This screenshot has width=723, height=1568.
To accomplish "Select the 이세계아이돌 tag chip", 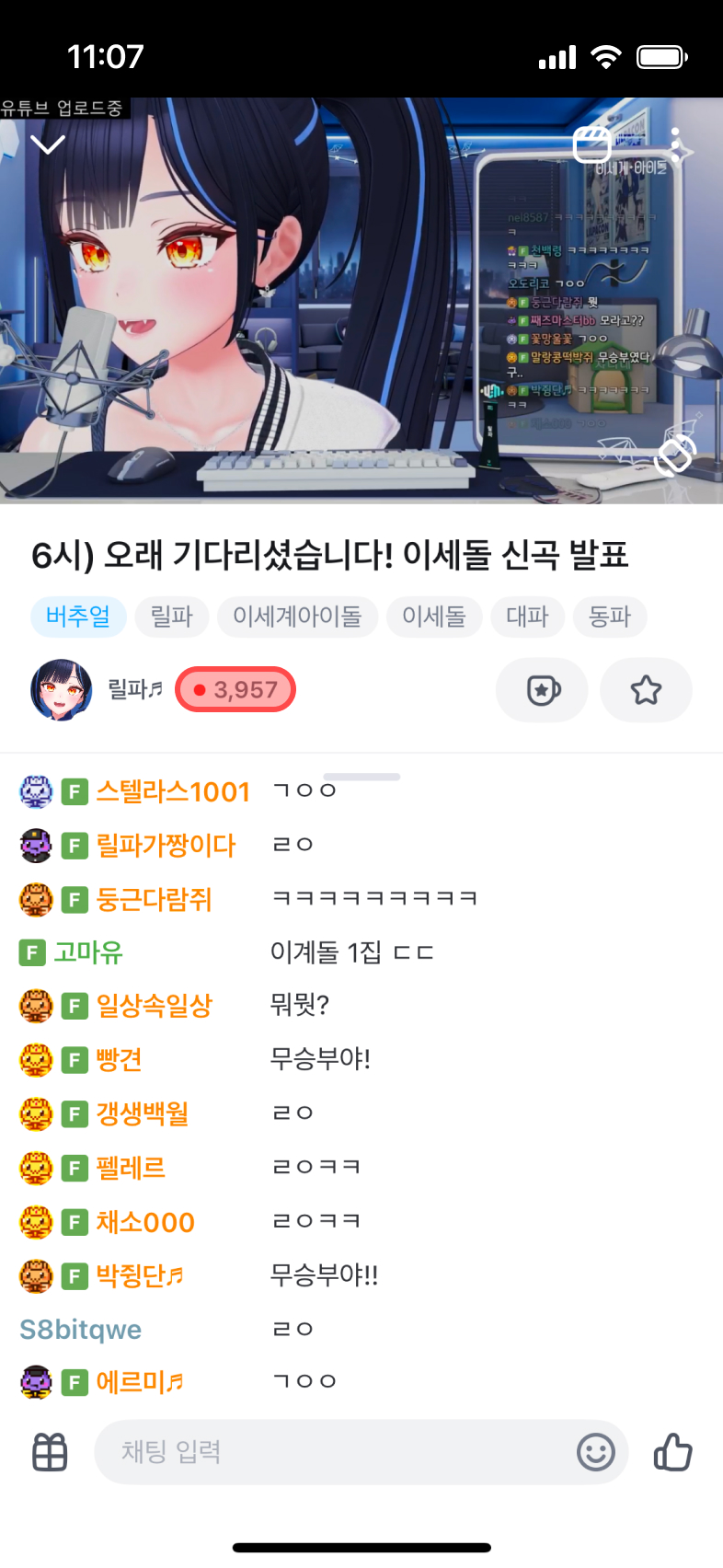I will point(297,617).
